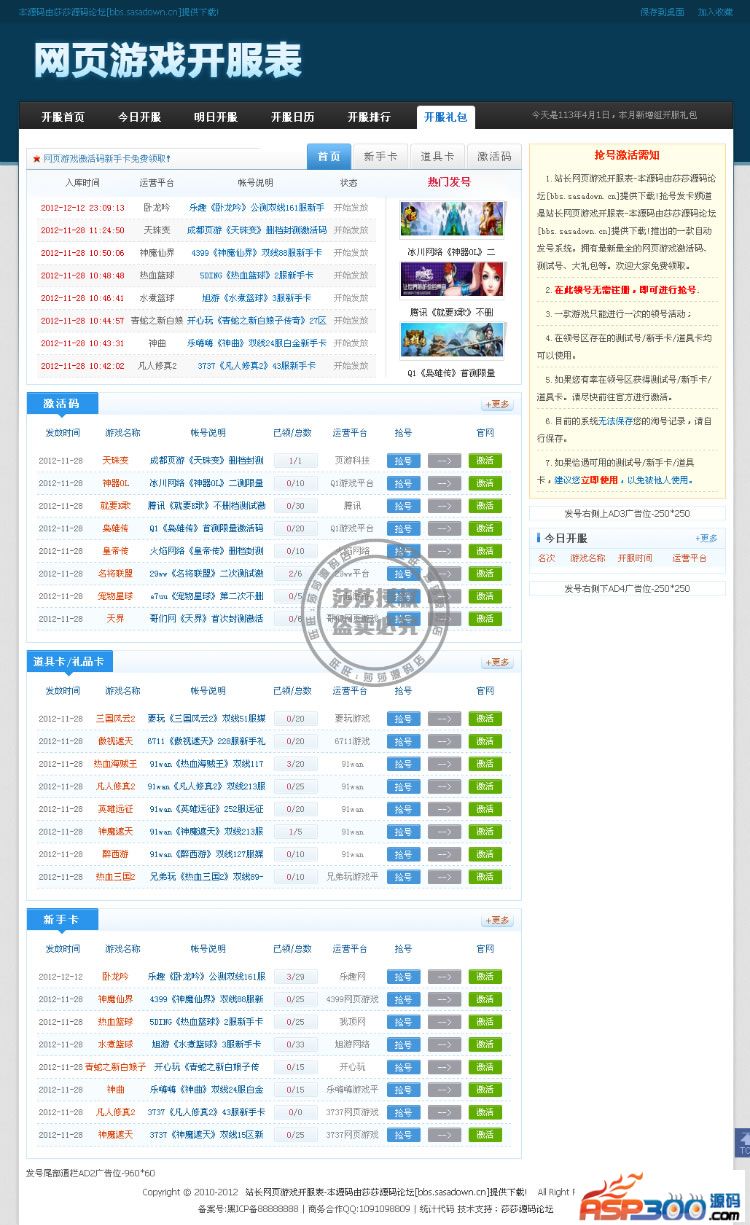Tap the green 激活 button for 神器OL

(485, 483)
